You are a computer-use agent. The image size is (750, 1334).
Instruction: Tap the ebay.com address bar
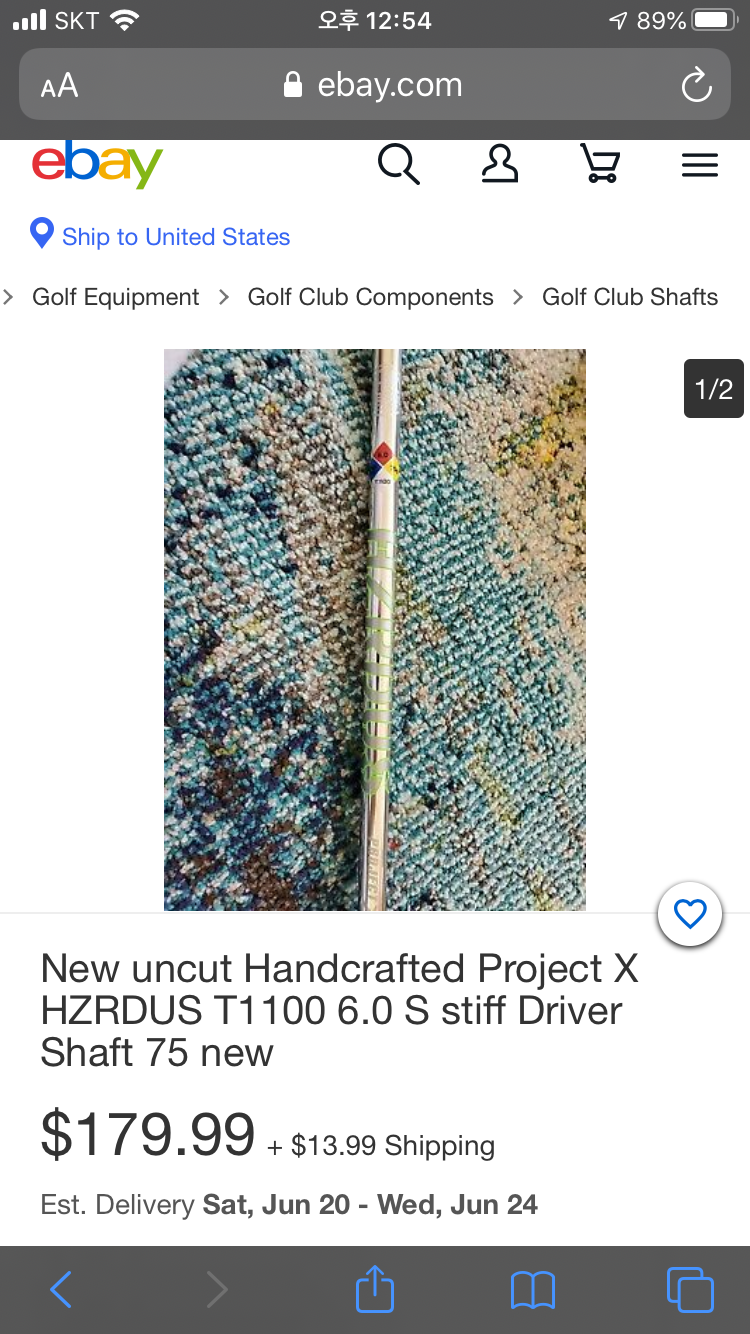pos(375,85)
